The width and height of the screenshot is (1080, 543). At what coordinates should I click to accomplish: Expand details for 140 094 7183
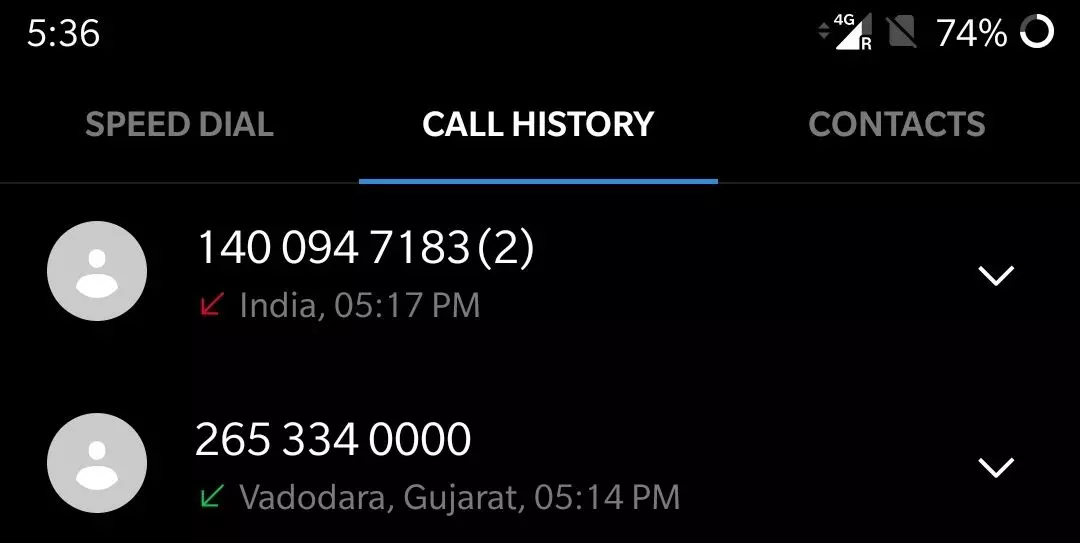point(995,275)
